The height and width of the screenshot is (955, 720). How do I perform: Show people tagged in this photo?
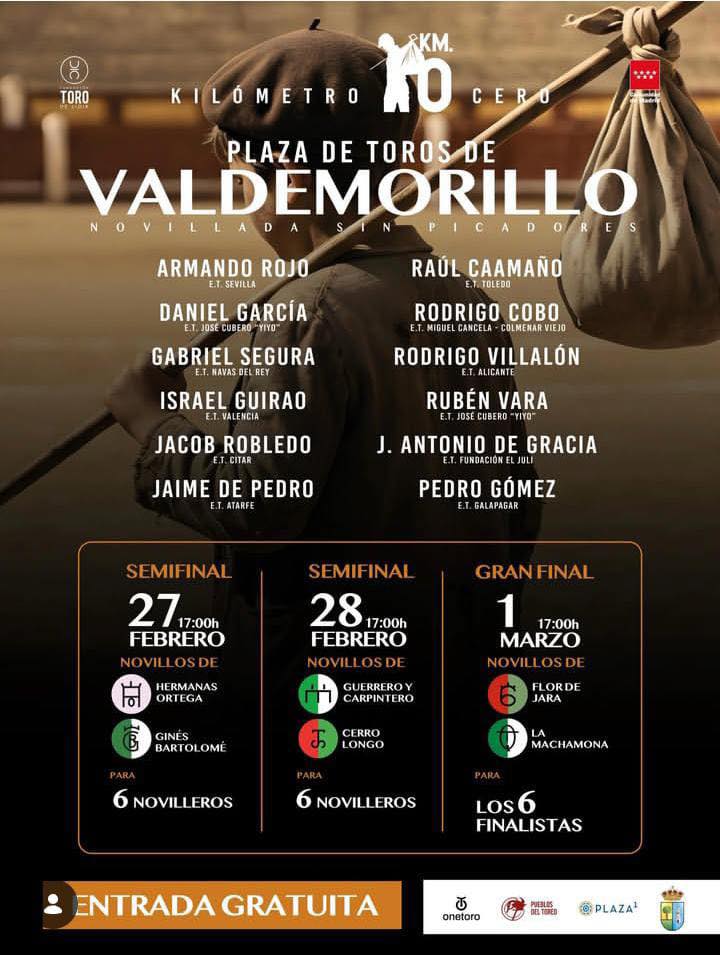55,904
